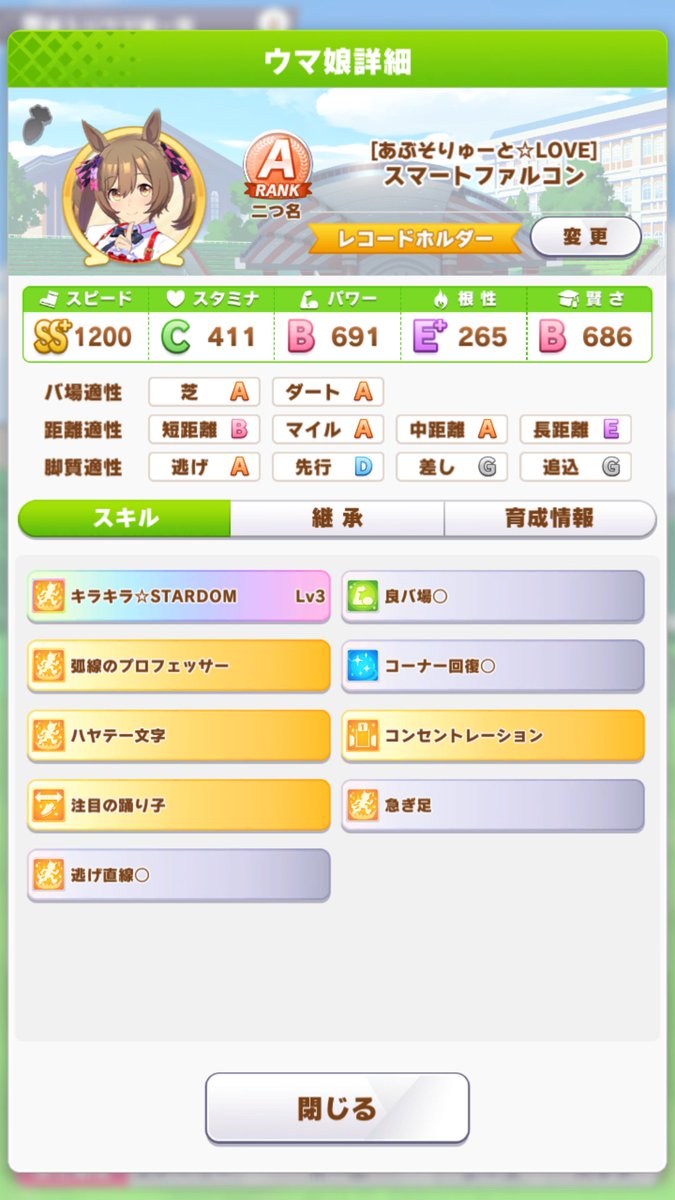Switch to the 継承 tab
The height and width of the screenshot is (1200, 675).
[337, 518]
